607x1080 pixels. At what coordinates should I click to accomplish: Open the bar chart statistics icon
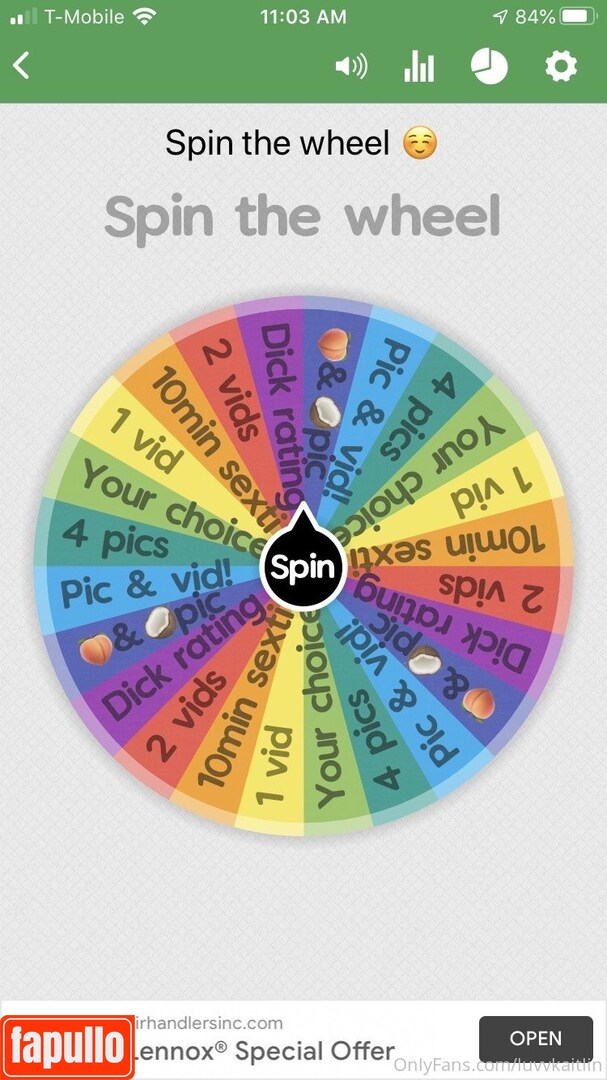click(419, 67)
